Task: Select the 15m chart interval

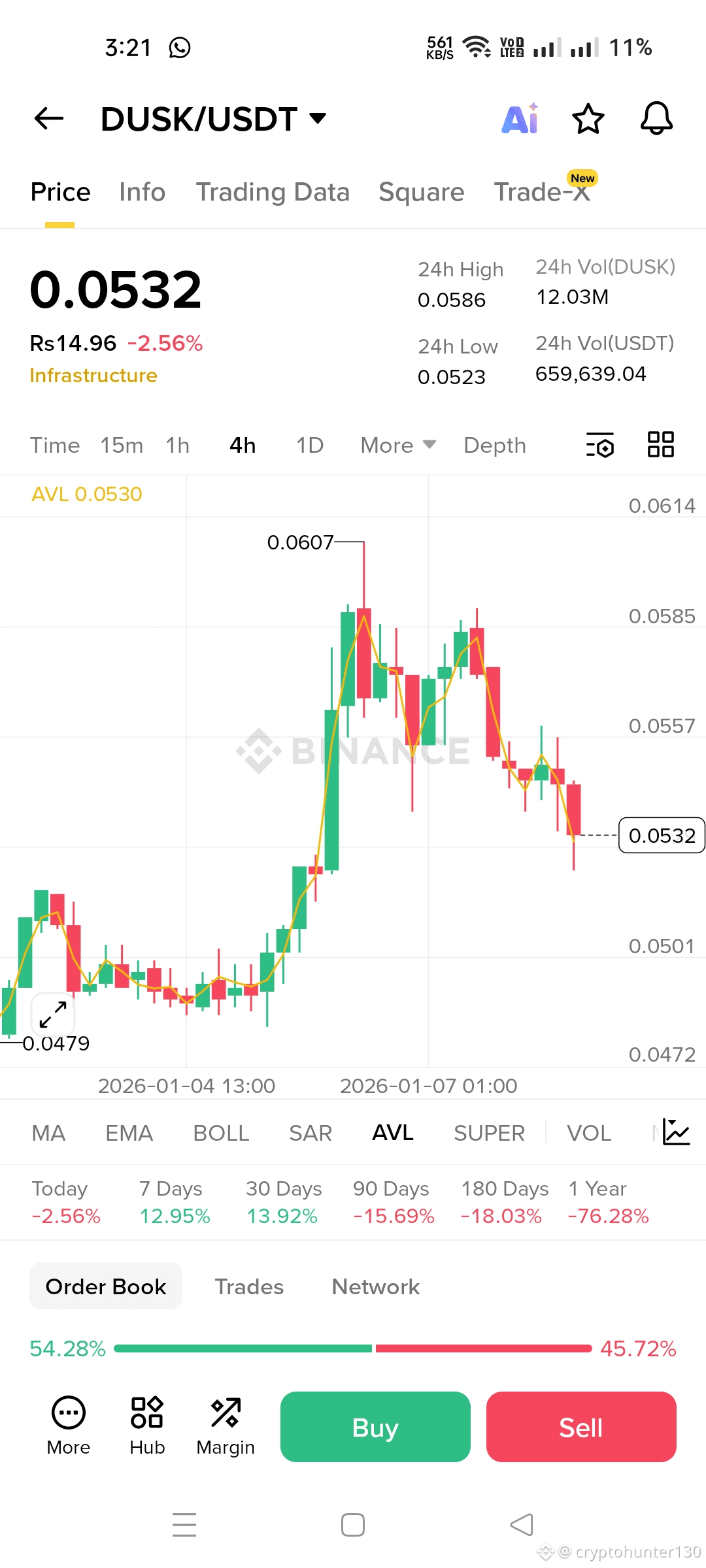Action: click(122, 446)
